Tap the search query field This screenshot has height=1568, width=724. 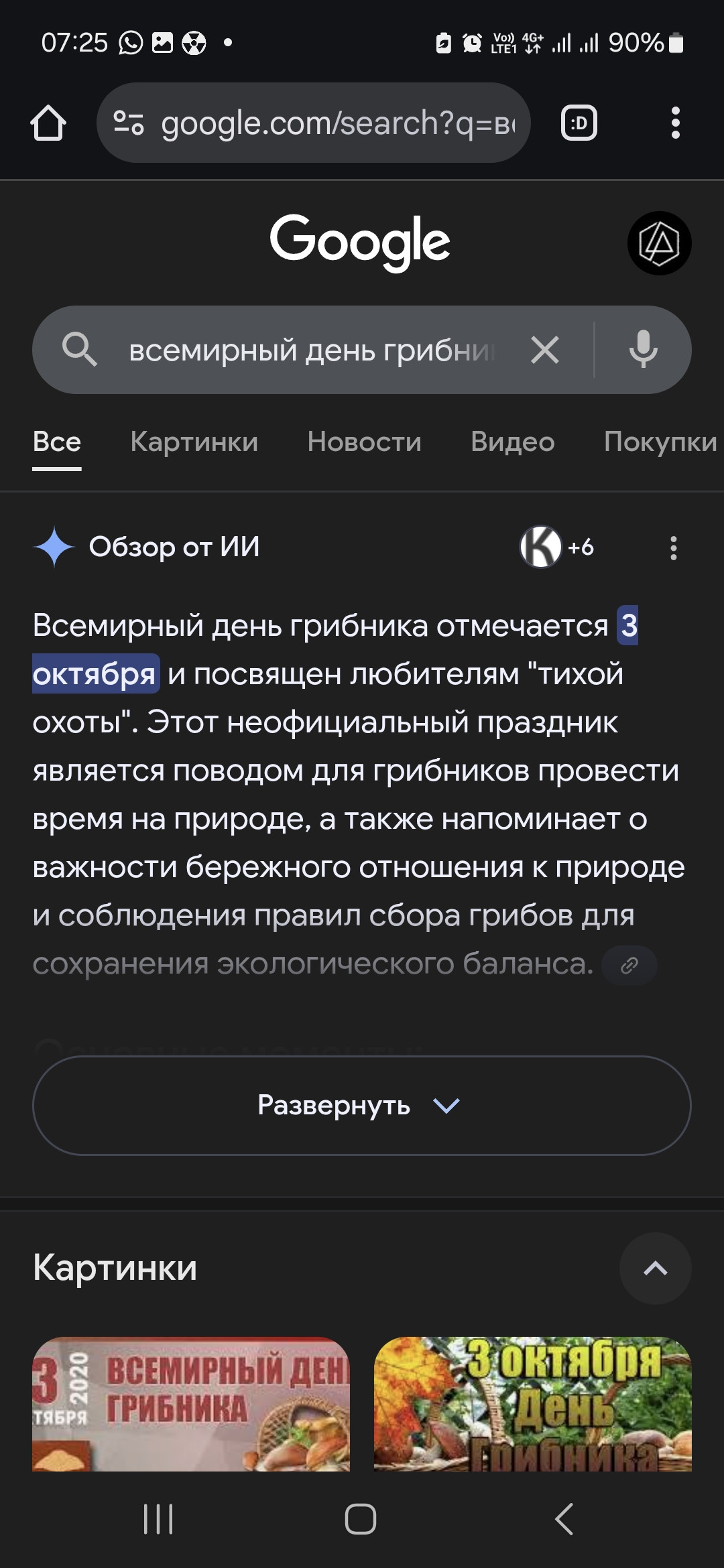tap(312, 350)
